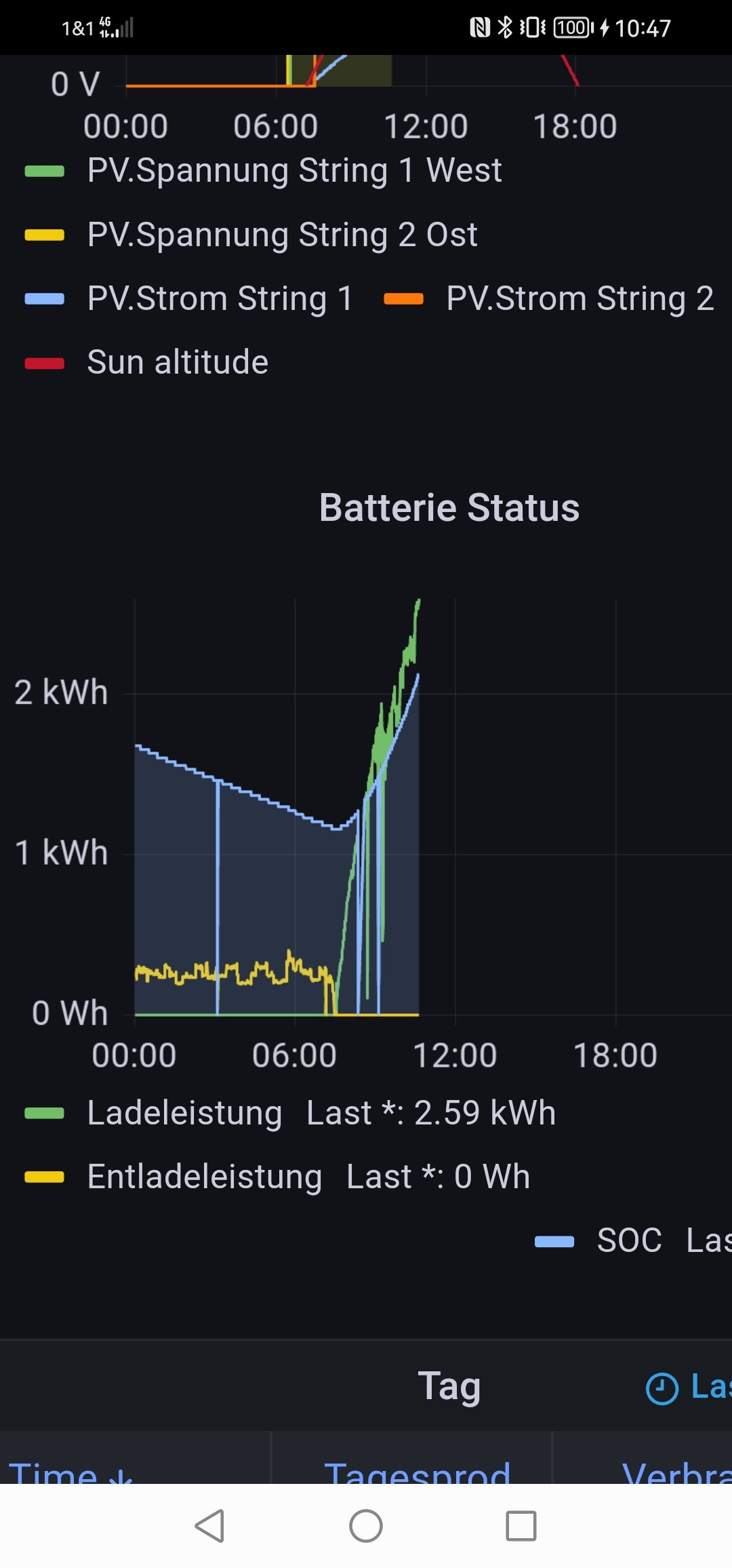Toggle the PV.Spannung String 1 West series
The width and height of the screenshot is (732, 1568).
294,170
